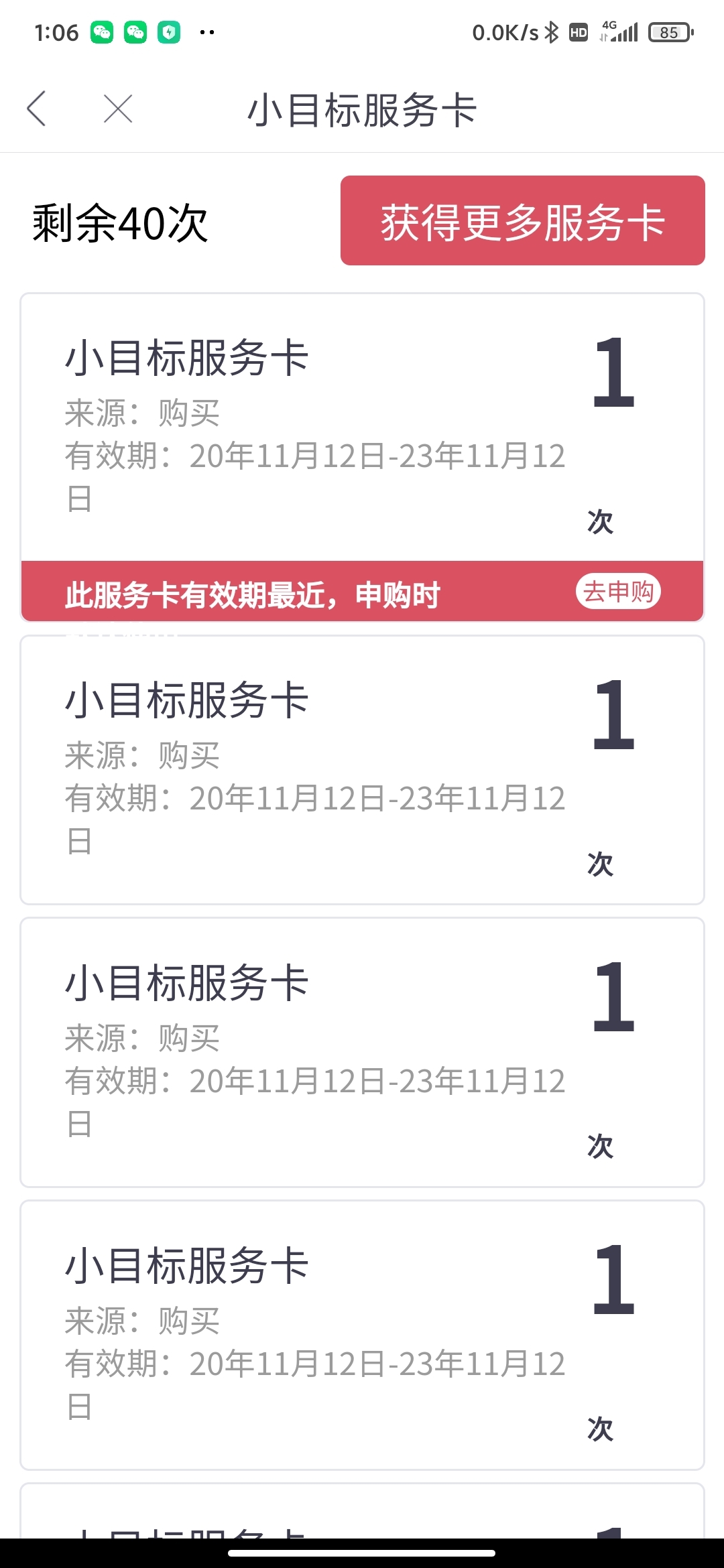Tap 获得更多服务卡 button
Image resolution: width=724 pixels, height=1568 pixels.
(522, 220)
